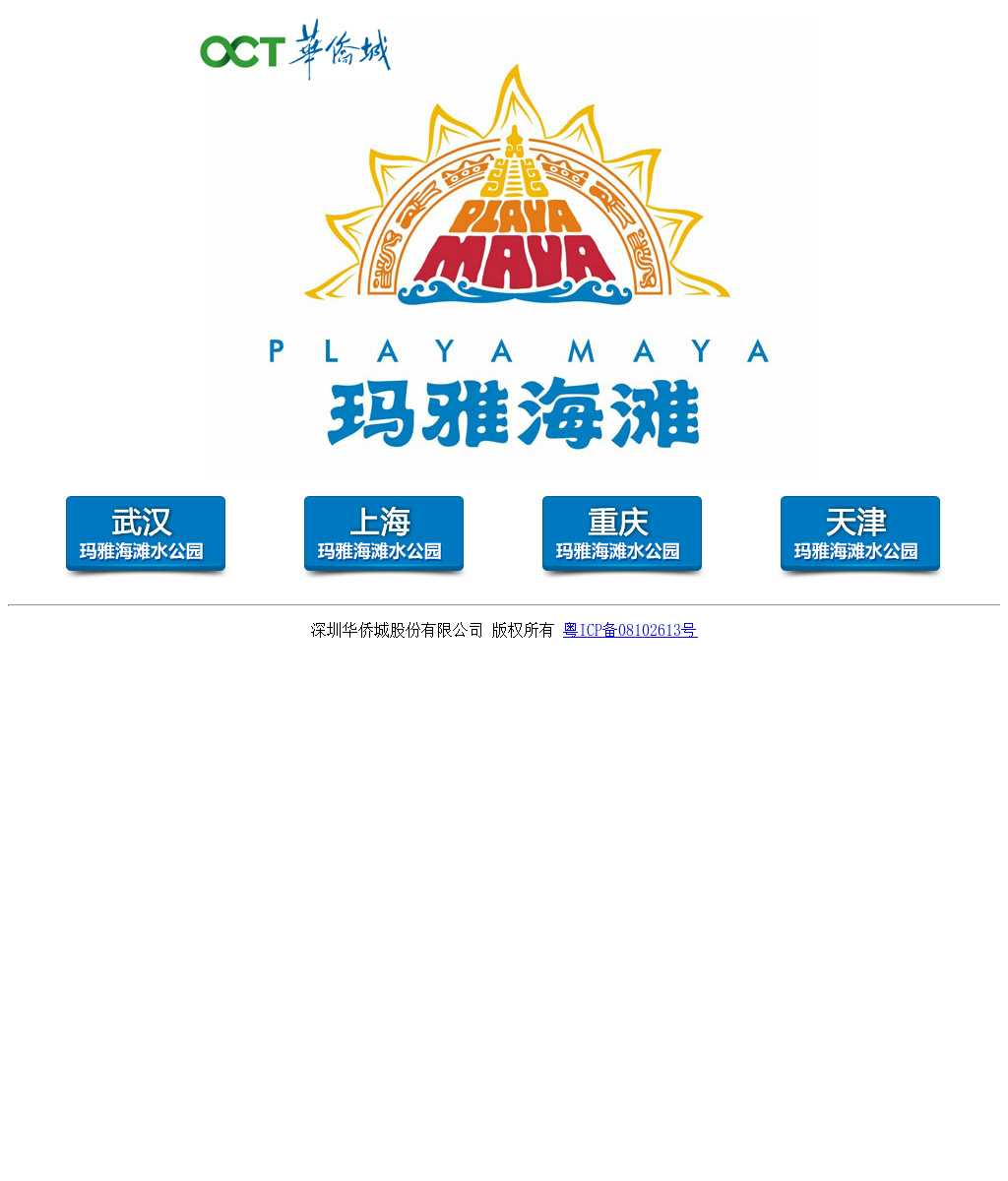Open the 粤ICP备08102613号 link
1008x1181 pixels.
pyautogui.click(x=630, y=631)
